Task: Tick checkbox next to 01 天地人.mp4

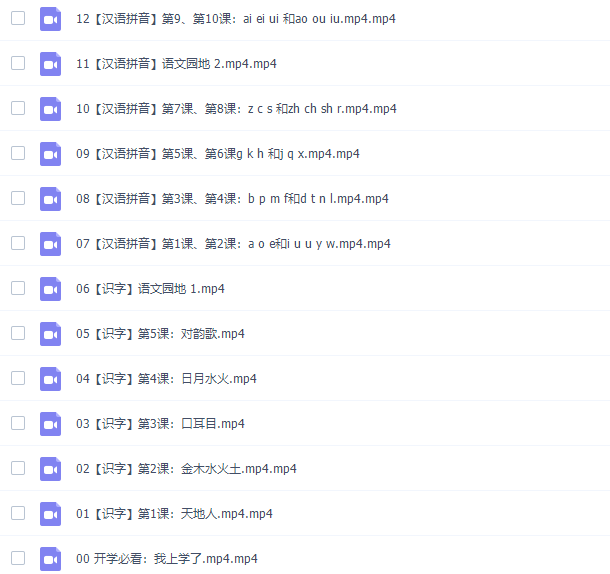Action: (x=18, y=513)
